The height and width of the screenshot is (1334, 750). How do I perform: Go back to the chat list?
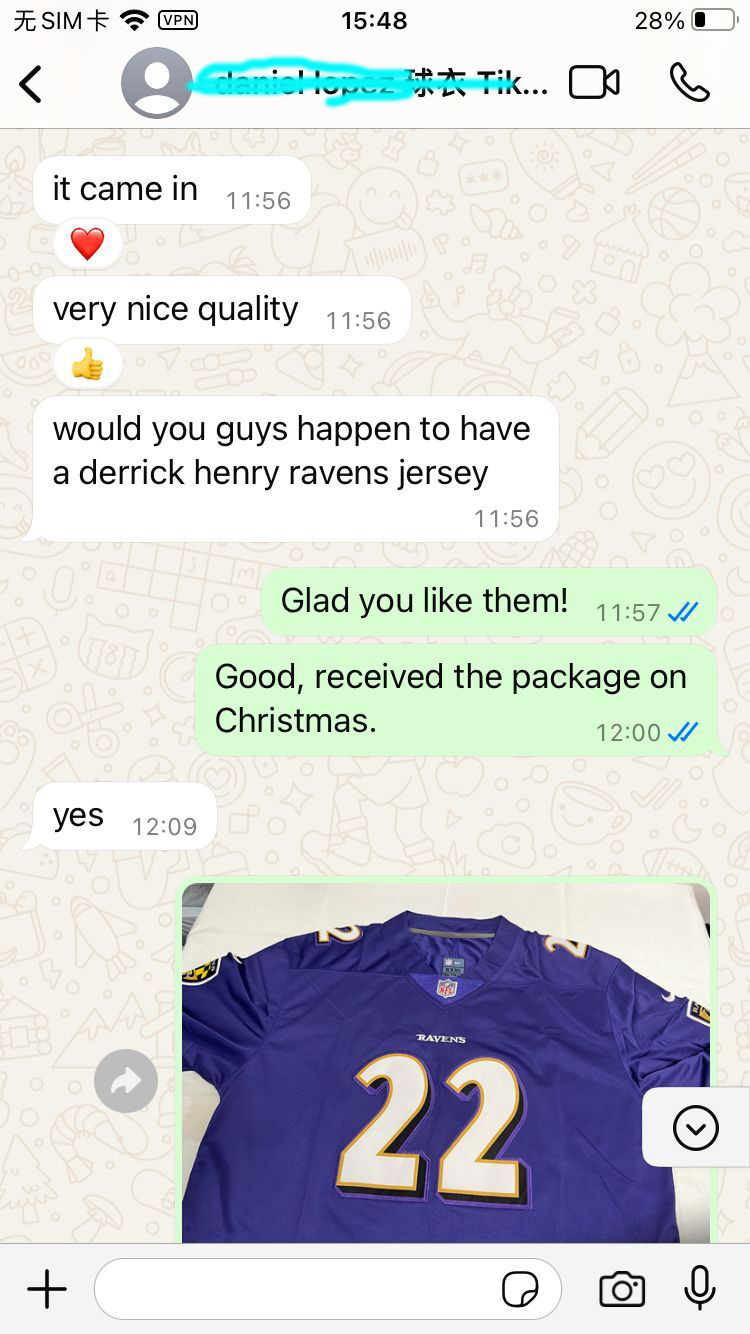coord(32,84)
